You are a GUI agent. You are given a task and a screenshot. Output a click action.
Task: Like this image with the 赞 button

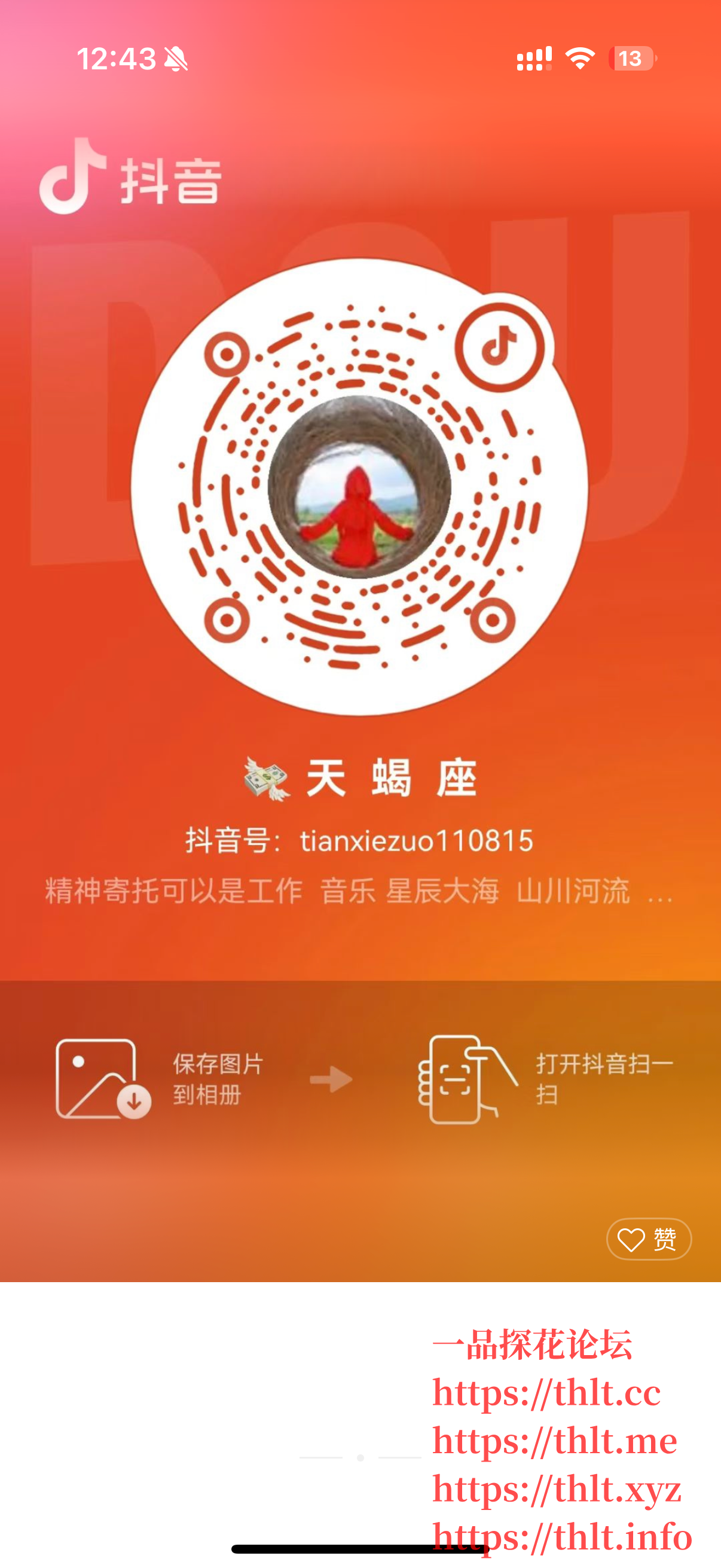coord(648,1238)
